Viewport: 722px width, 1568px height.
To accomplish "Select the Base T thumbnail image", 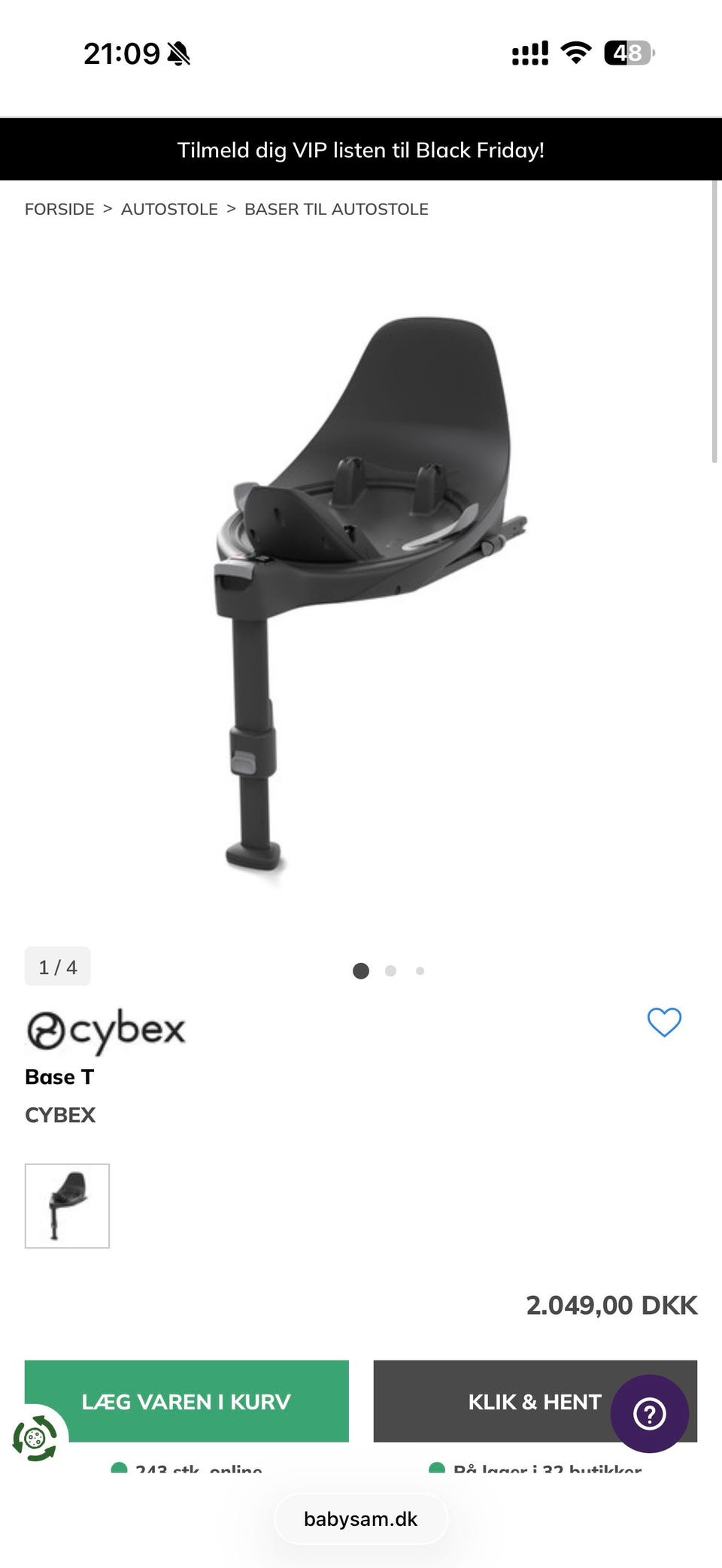I will click(x=67, y=1206).
